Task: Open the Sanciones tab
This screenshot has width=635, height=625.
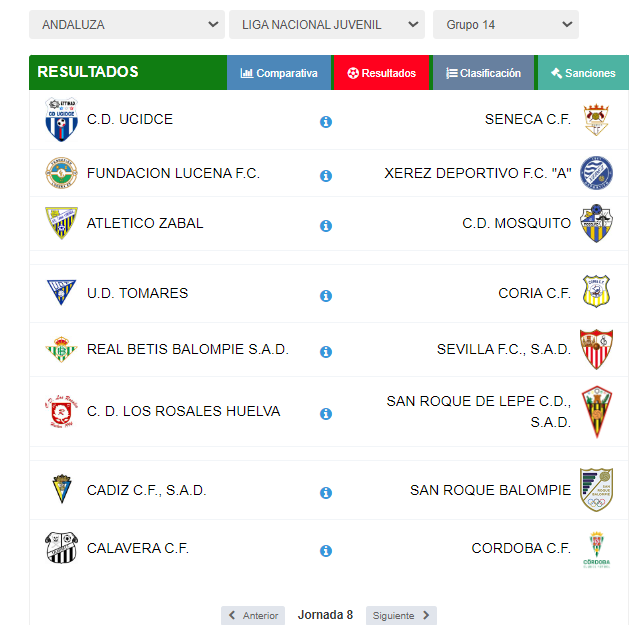Action: [583, 73]
